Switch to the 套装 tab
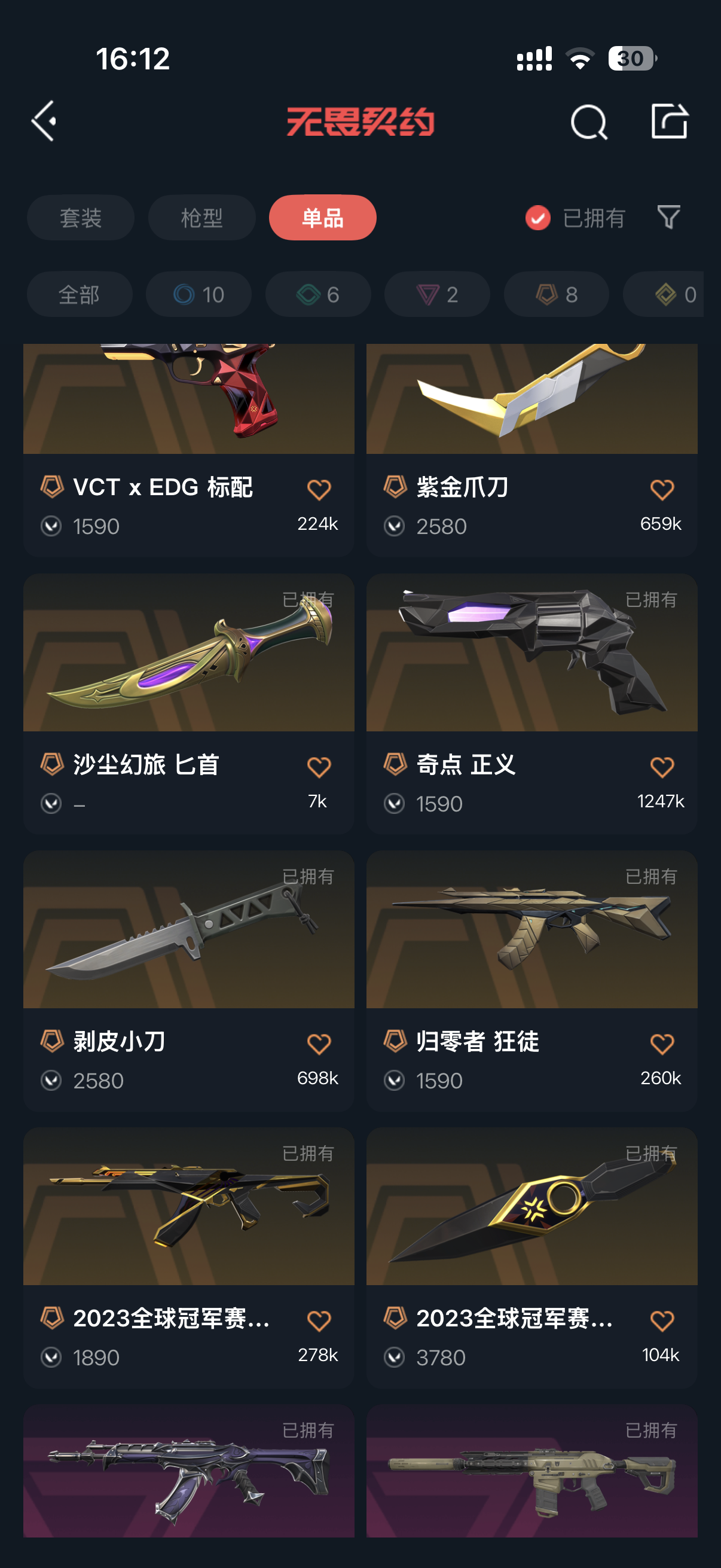This screenshot has height=1568, width=721. coord(80,218)
